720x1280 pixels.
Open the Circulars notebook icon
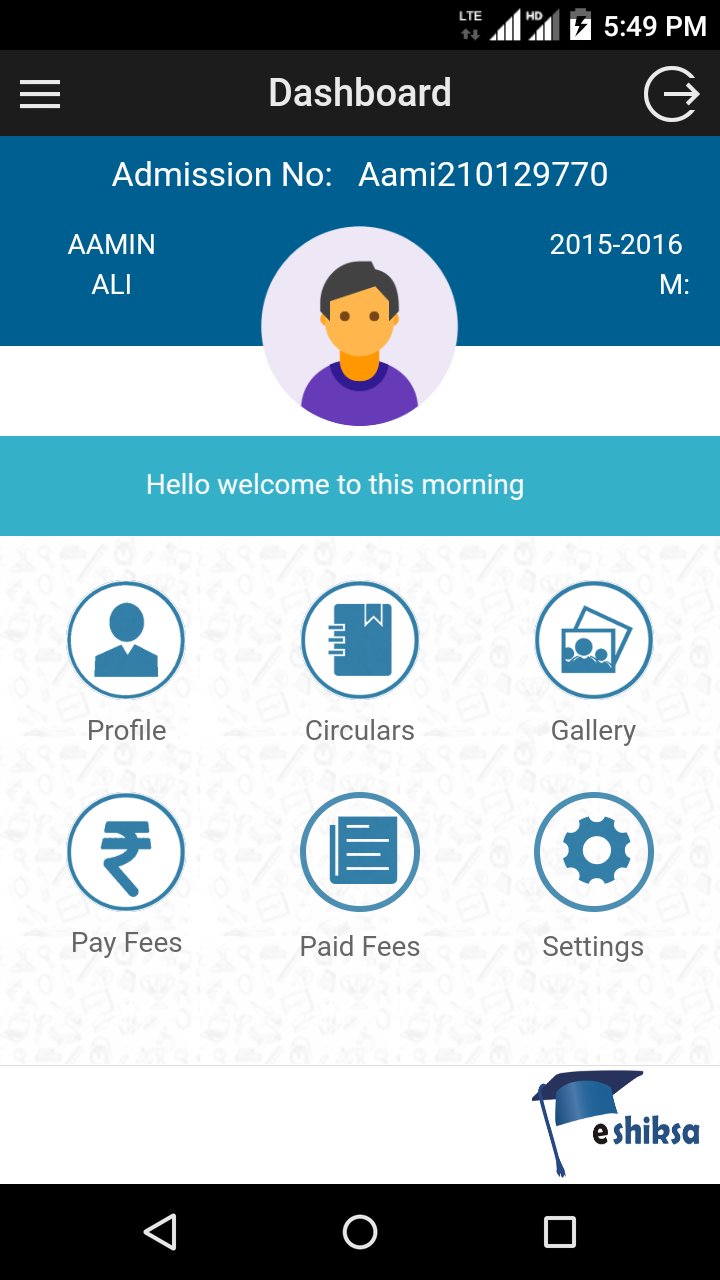360,640
